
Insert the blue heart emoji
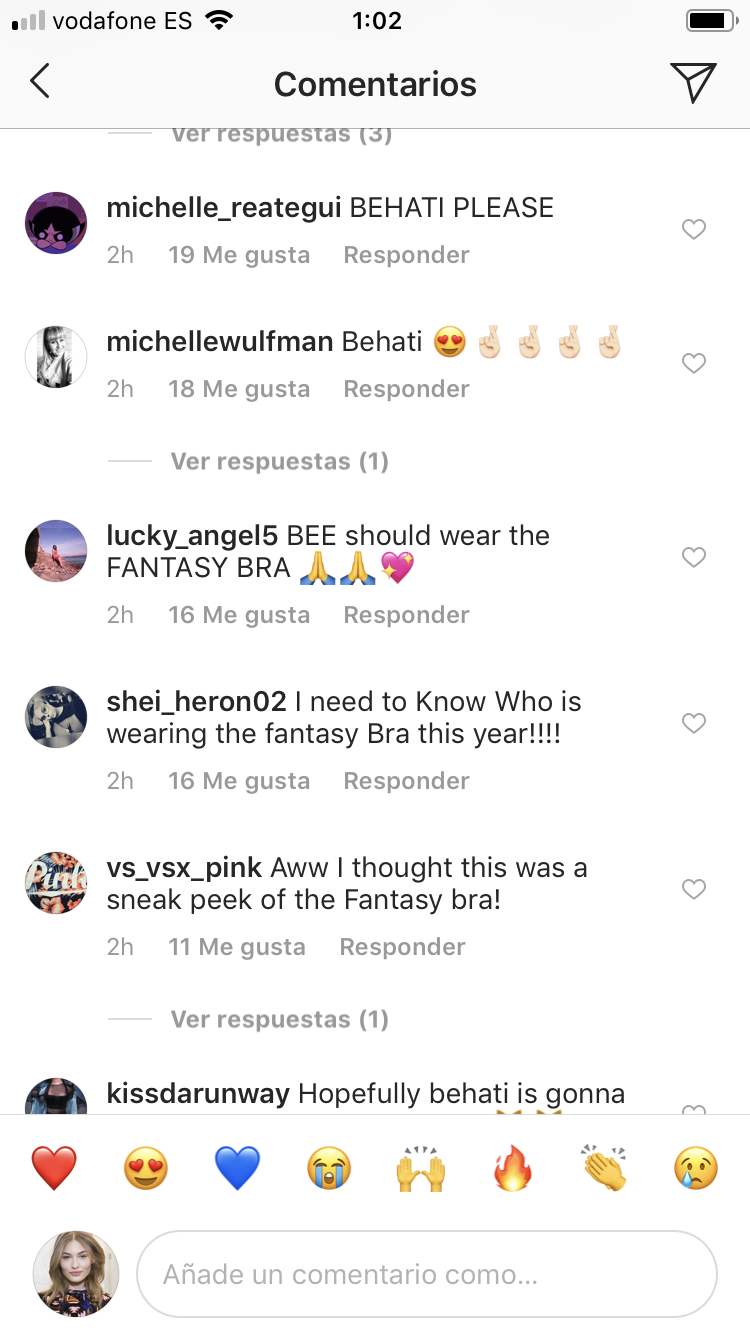[x=237, y=1168]
